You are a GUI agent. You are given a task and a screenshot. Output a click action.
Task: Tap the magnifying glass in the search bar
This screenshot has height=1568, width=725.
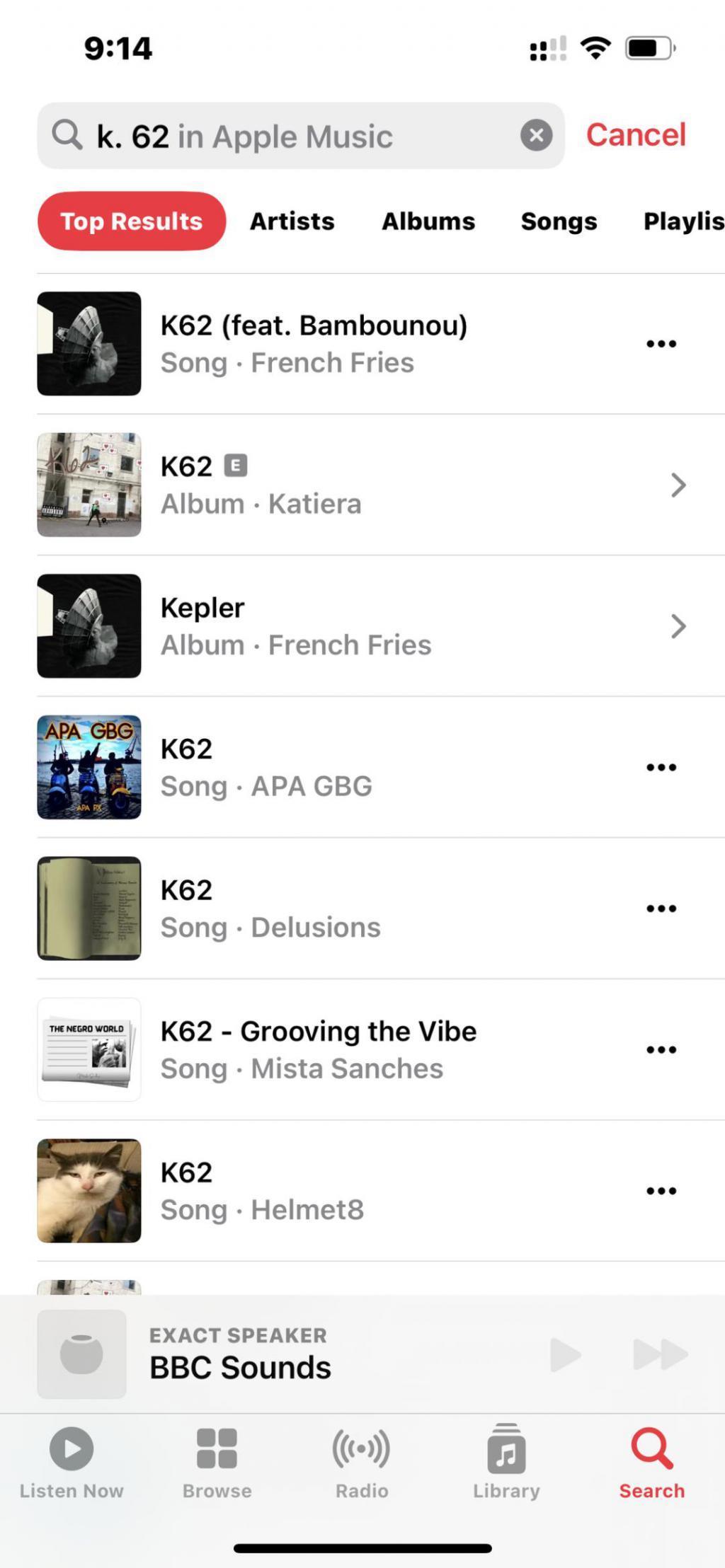(x=66, y=135)
